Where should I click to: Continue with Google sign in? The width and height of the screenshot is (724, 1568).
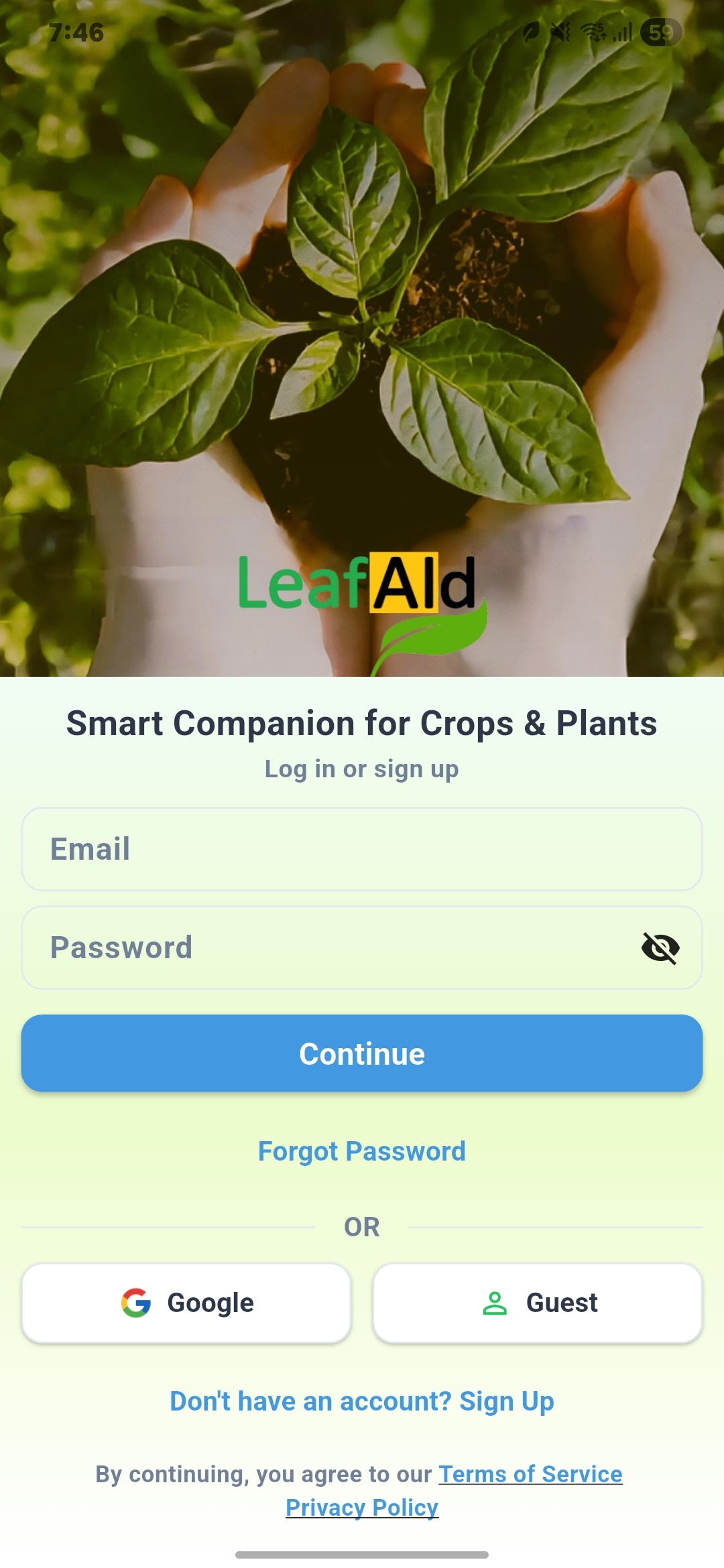pyautogui.click(x=186, y=1301)
